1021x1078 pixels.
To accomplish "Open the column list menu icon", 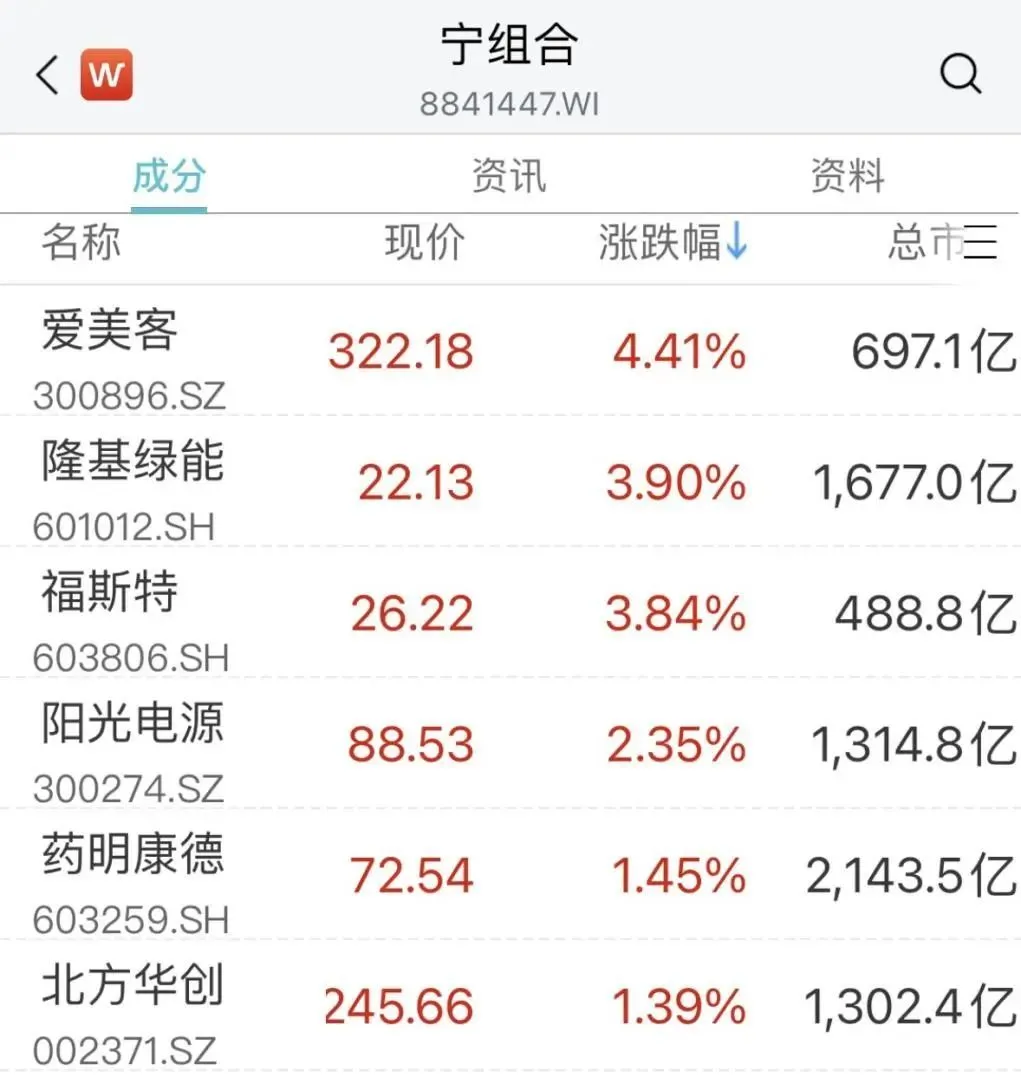I will click(981, 243).
